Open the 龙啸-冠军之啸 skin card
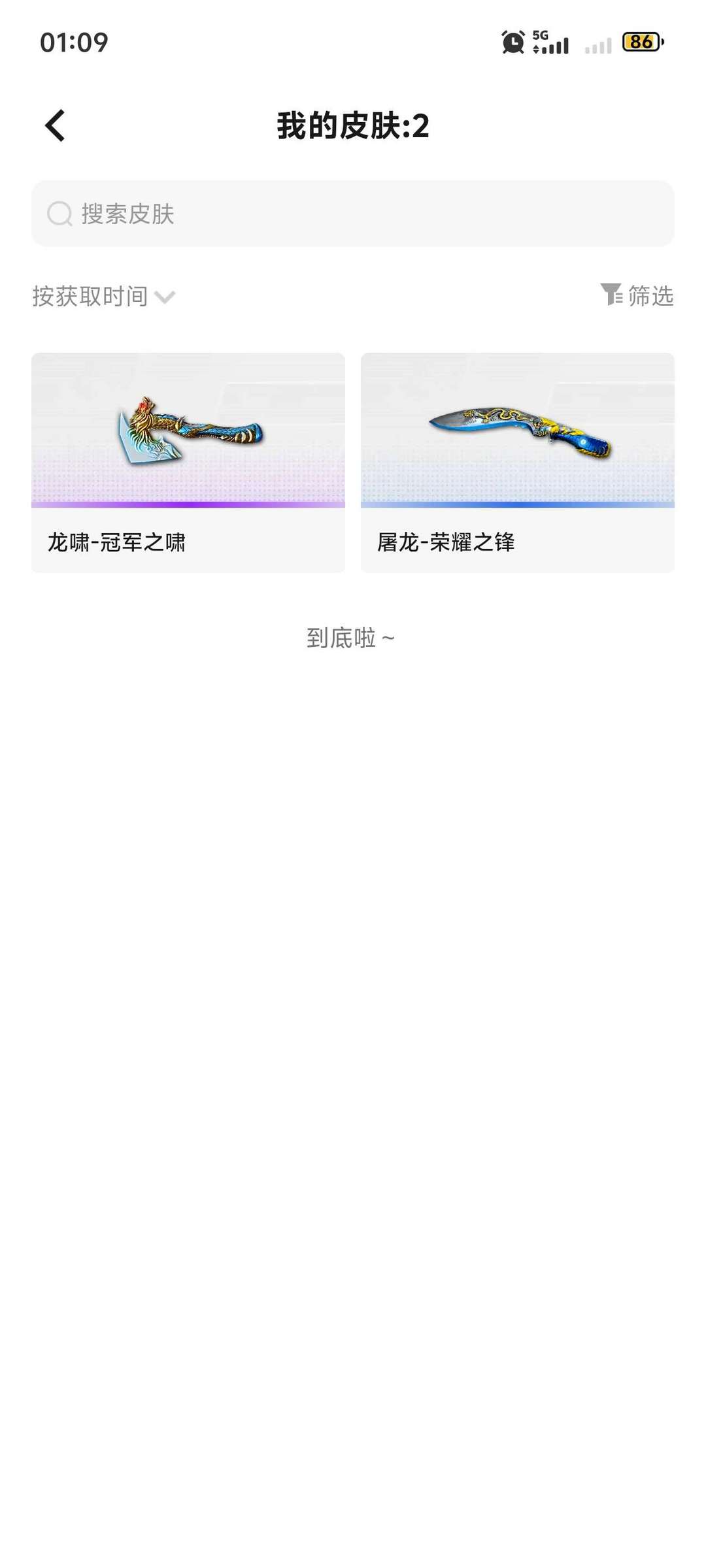Image resolution: width=706 pixels, height=1568 pixels. coord(188,462)
